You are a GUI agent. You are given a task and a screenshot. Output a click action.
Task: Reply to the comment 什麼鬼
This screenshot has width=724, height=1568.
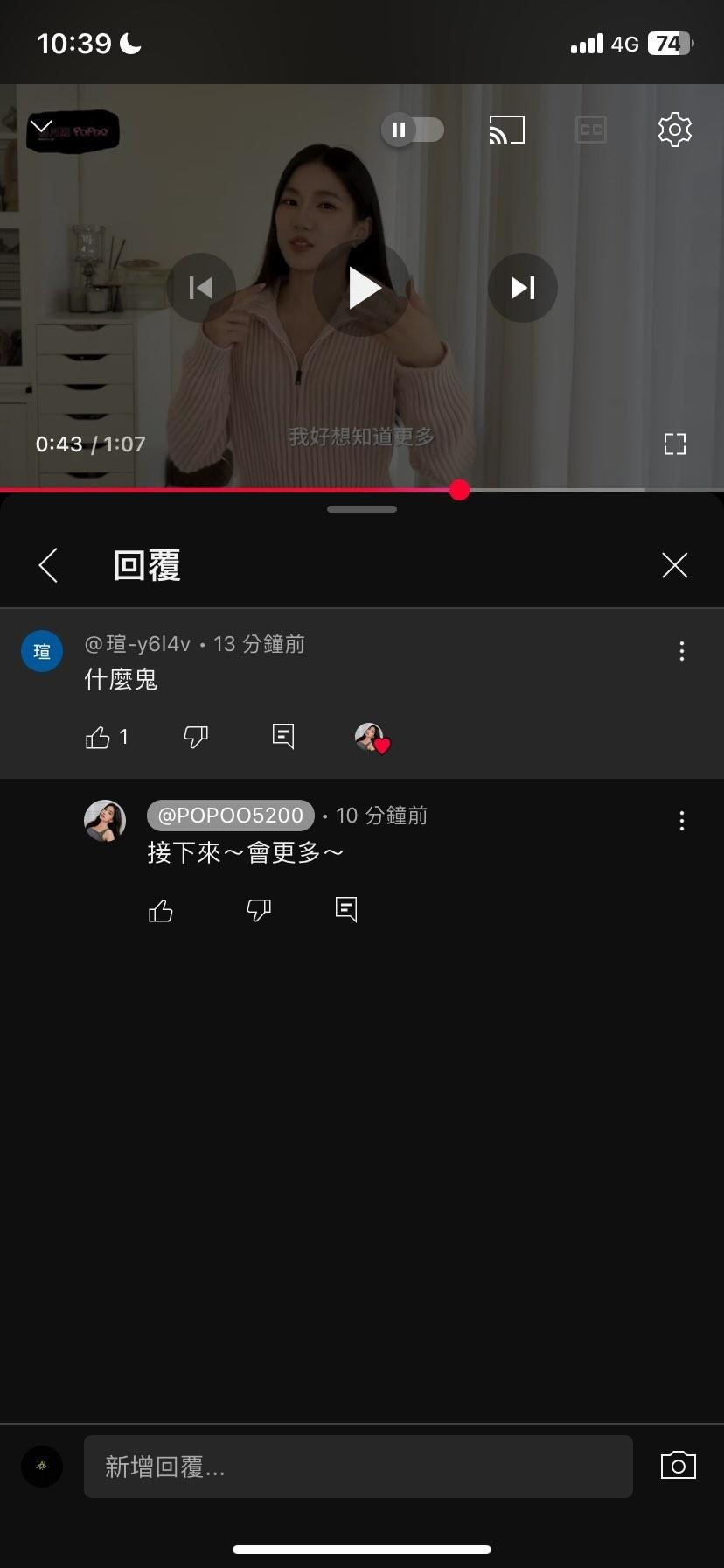[x=283, y=736]
